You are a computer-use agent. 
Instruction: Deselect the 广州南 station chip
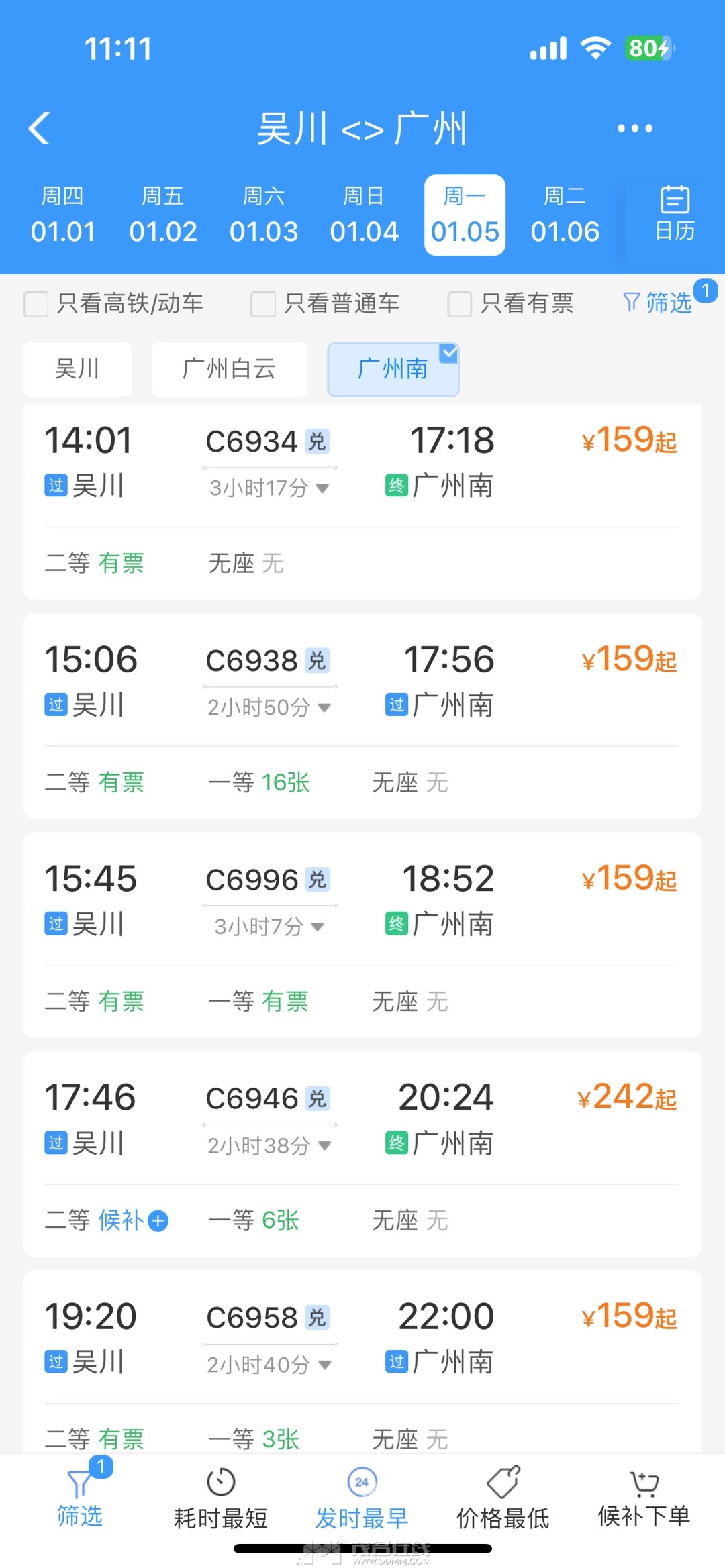(x=393, y=369)
